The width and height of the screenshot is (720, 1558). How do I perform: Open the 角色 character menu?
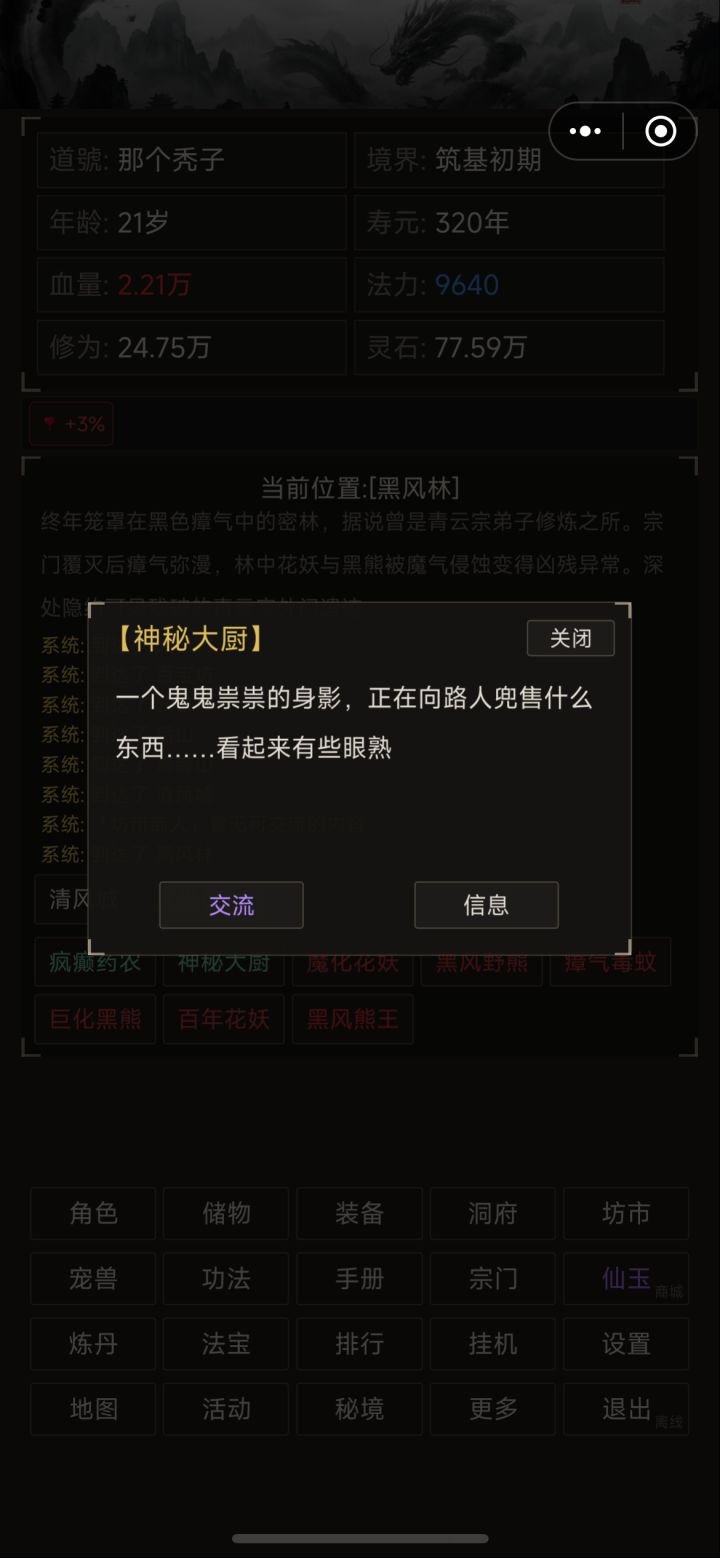(x=93, y=1214)
